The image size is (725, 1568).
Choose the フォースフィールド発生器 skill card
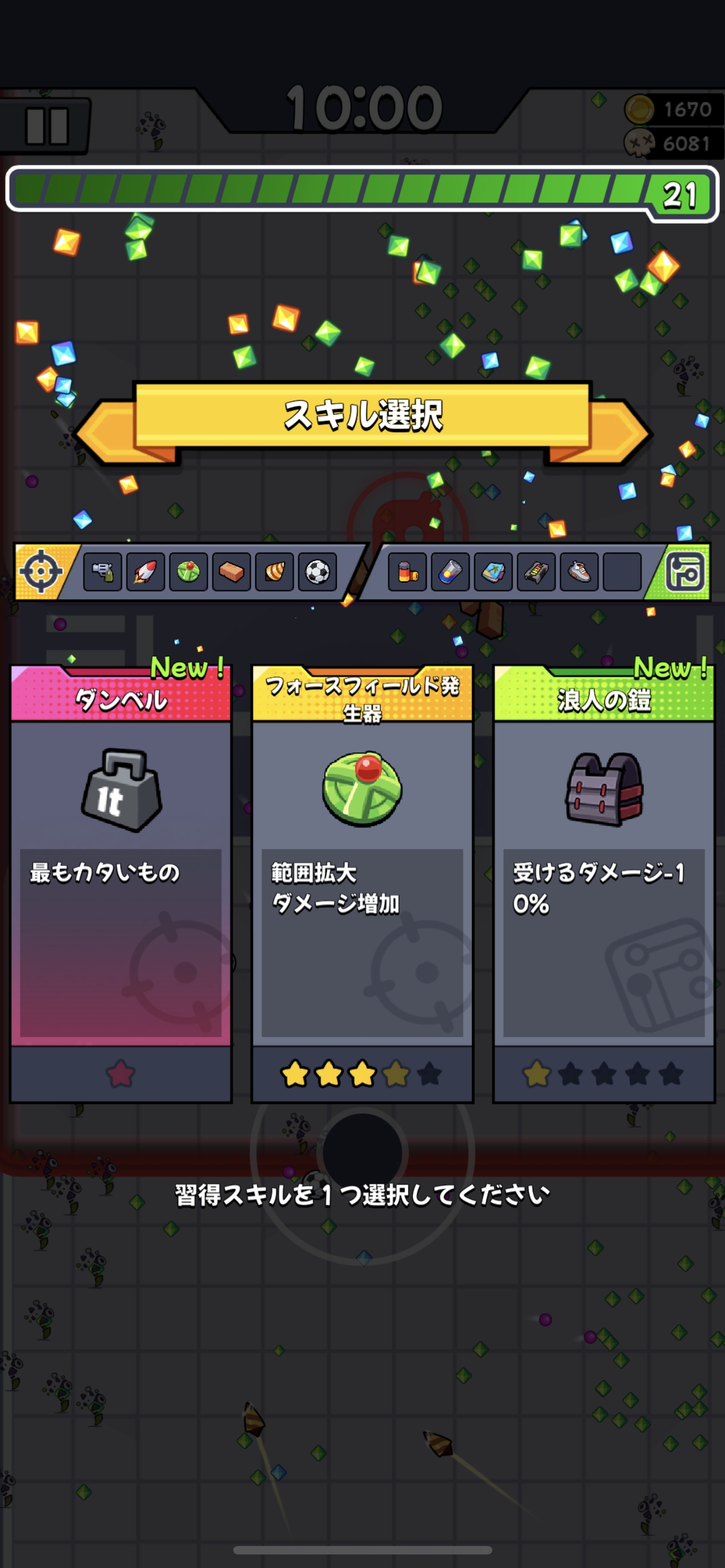click(362, 883)
